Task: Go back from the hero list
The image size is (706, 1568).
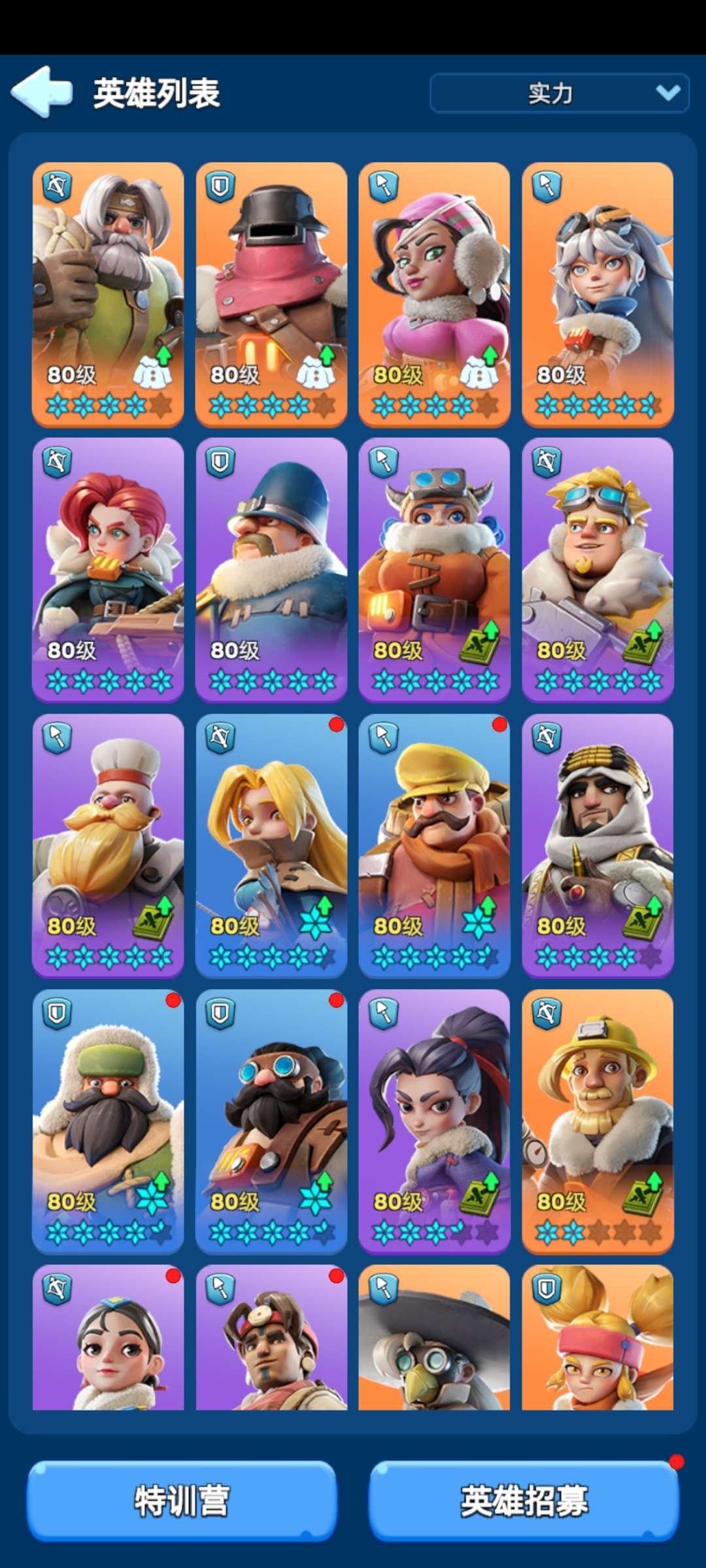Action: 41,92
